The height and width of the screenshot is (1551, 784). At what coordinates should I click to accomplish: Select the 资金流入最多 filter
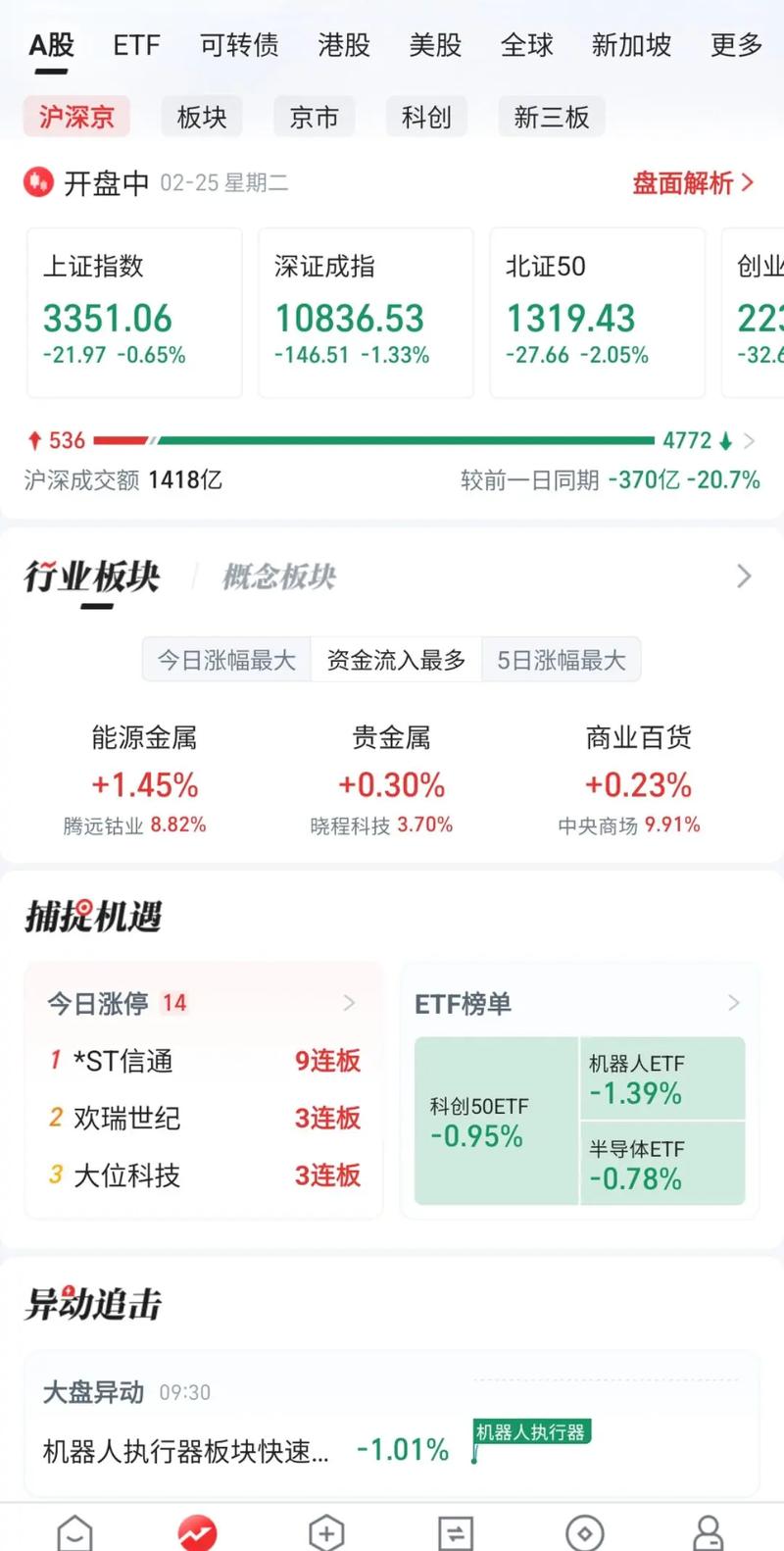394,659
